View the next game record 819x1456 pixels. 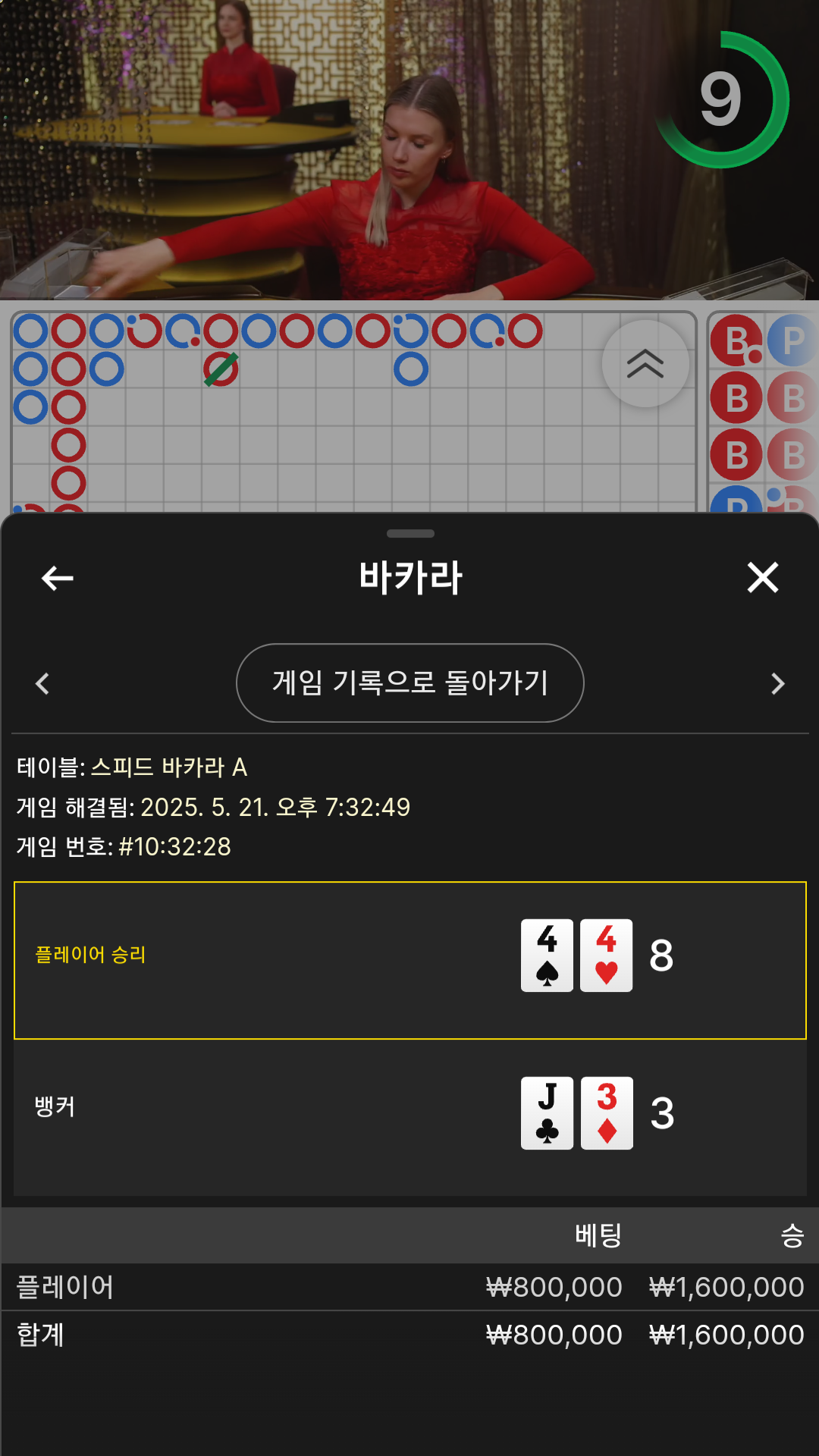[x=778, y=683]
